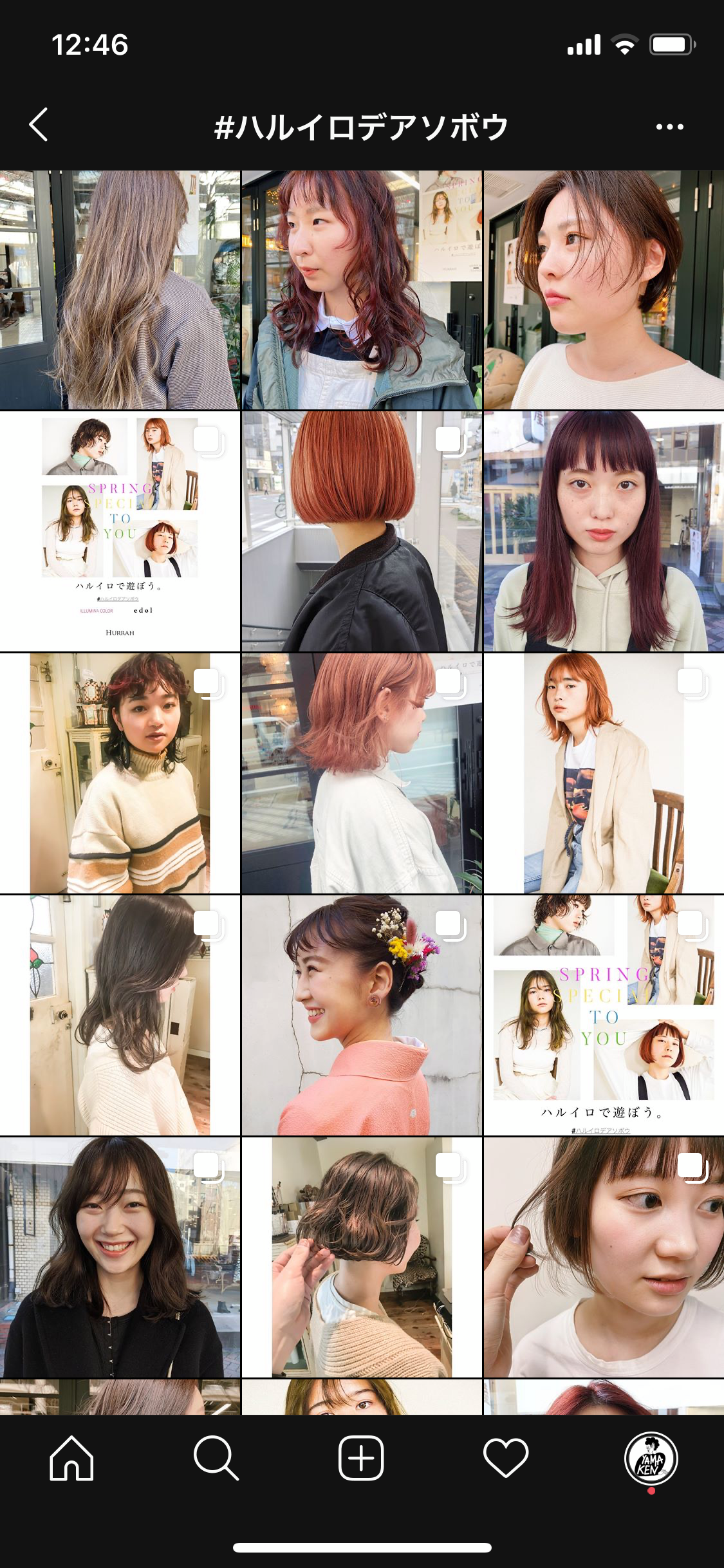Open the curly burgundy hair post
This screenshot has width=724, height=1568.
(362, 290)
